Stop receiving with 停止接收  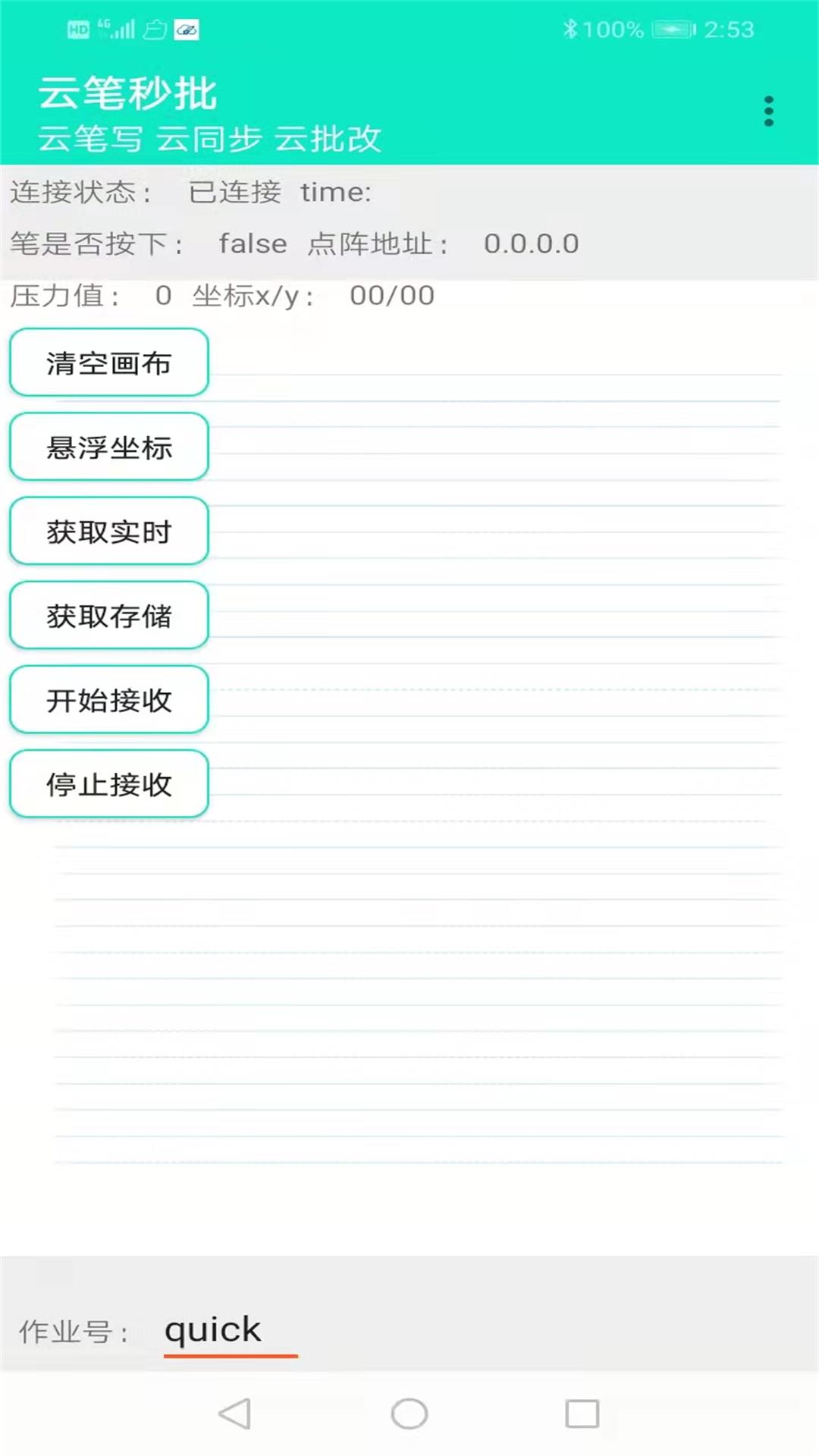109,783
